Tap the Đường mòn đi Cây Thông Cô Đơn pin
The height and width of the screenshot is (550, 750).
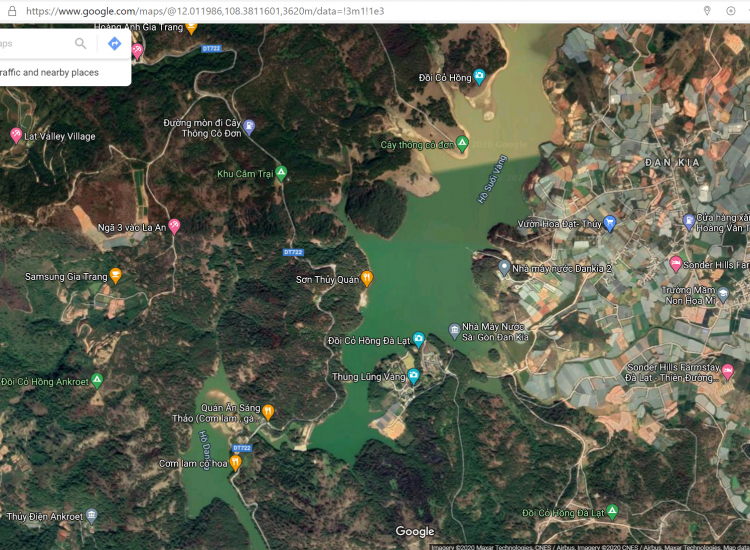coord(249,127)
